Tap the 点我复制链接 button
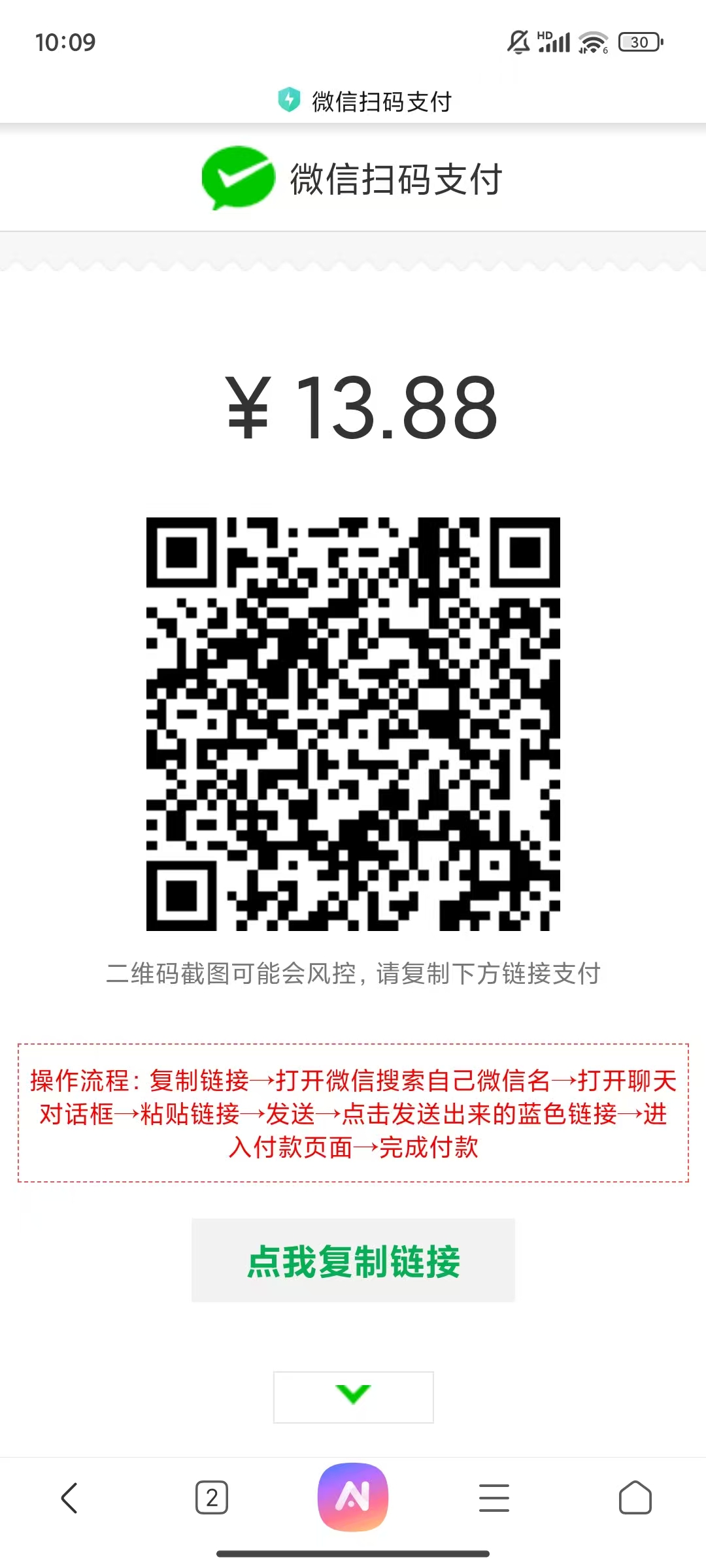The image size is (706, 1568). pyautogui.click(x=353, y=1260)
